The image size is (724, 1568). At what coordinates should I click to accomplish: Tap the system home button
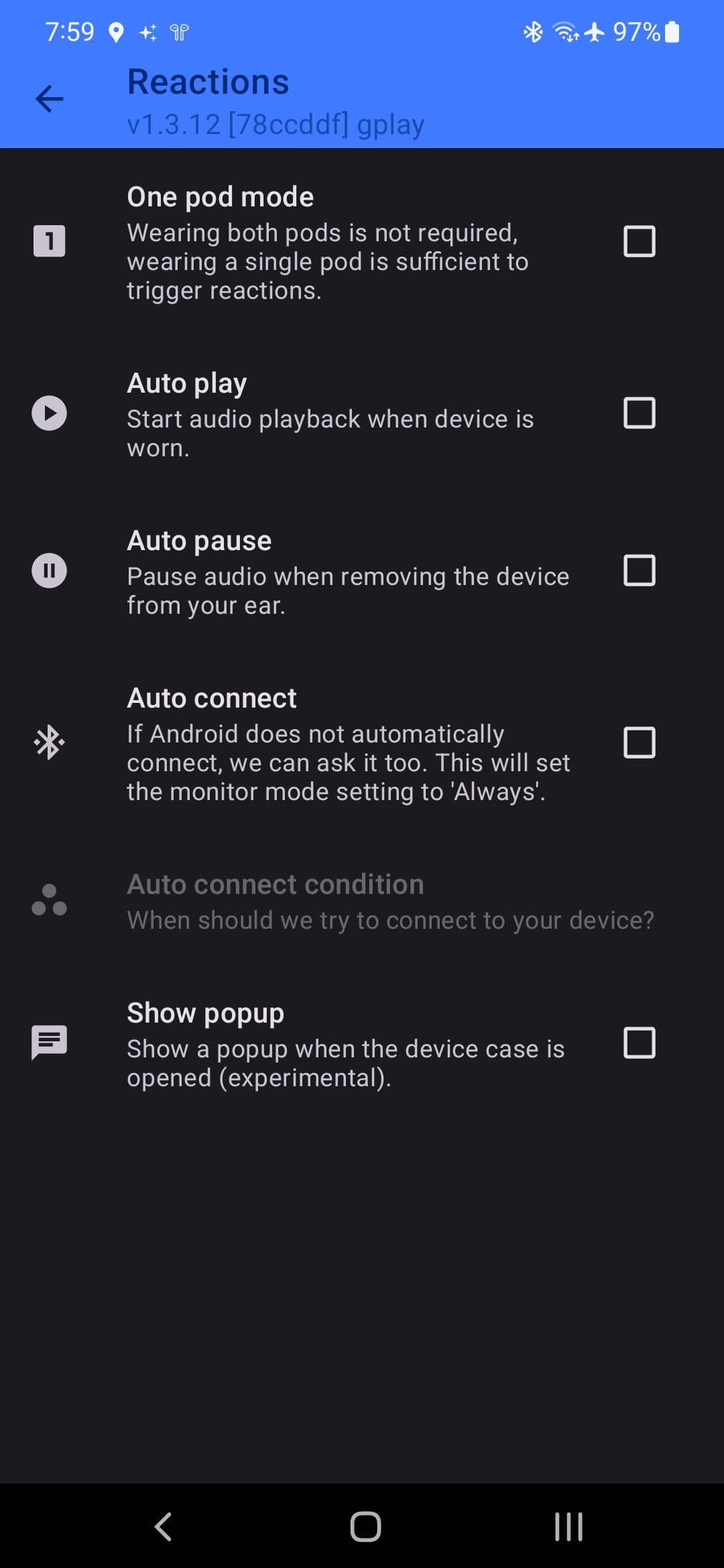(365, 1527)
